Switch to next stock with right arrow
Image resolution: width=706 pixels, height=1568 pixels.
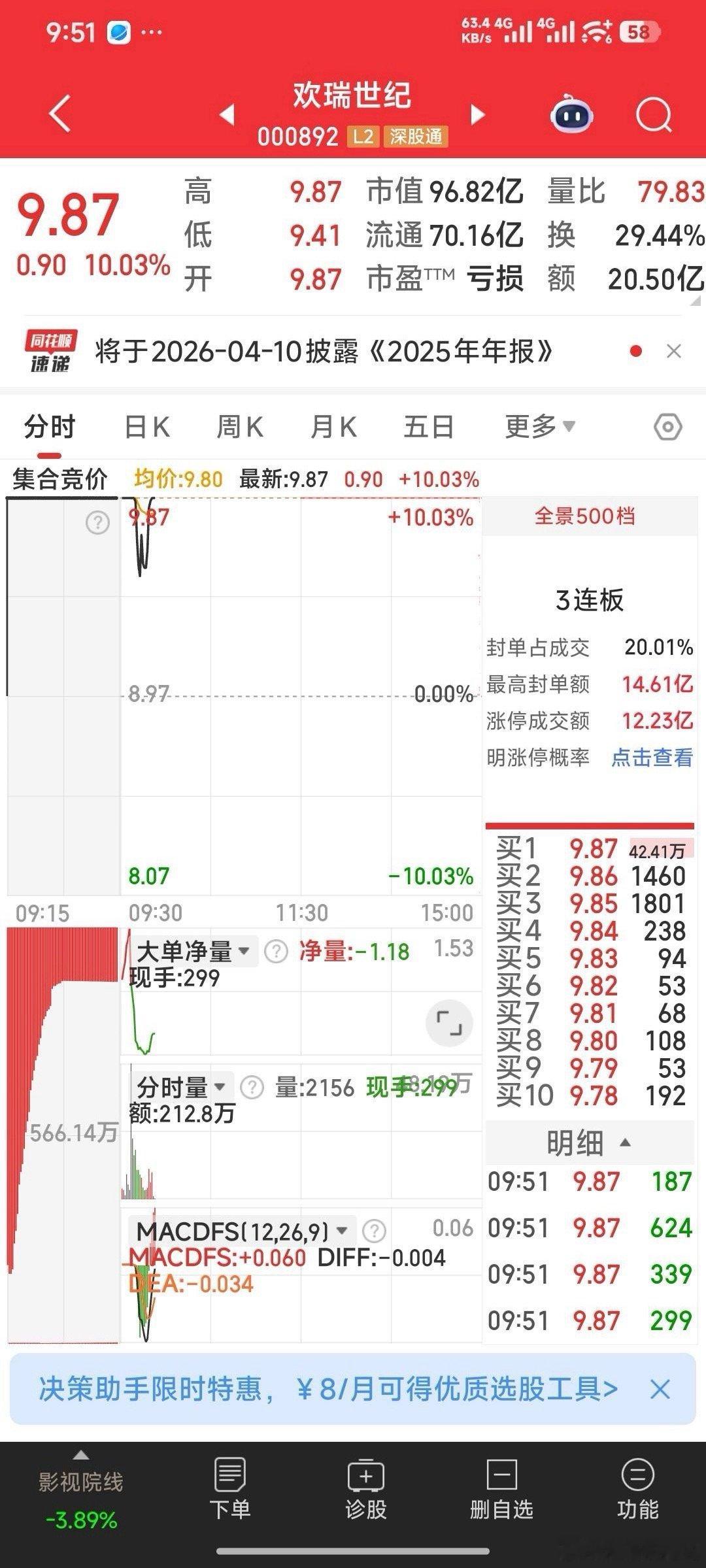point(477,114)
